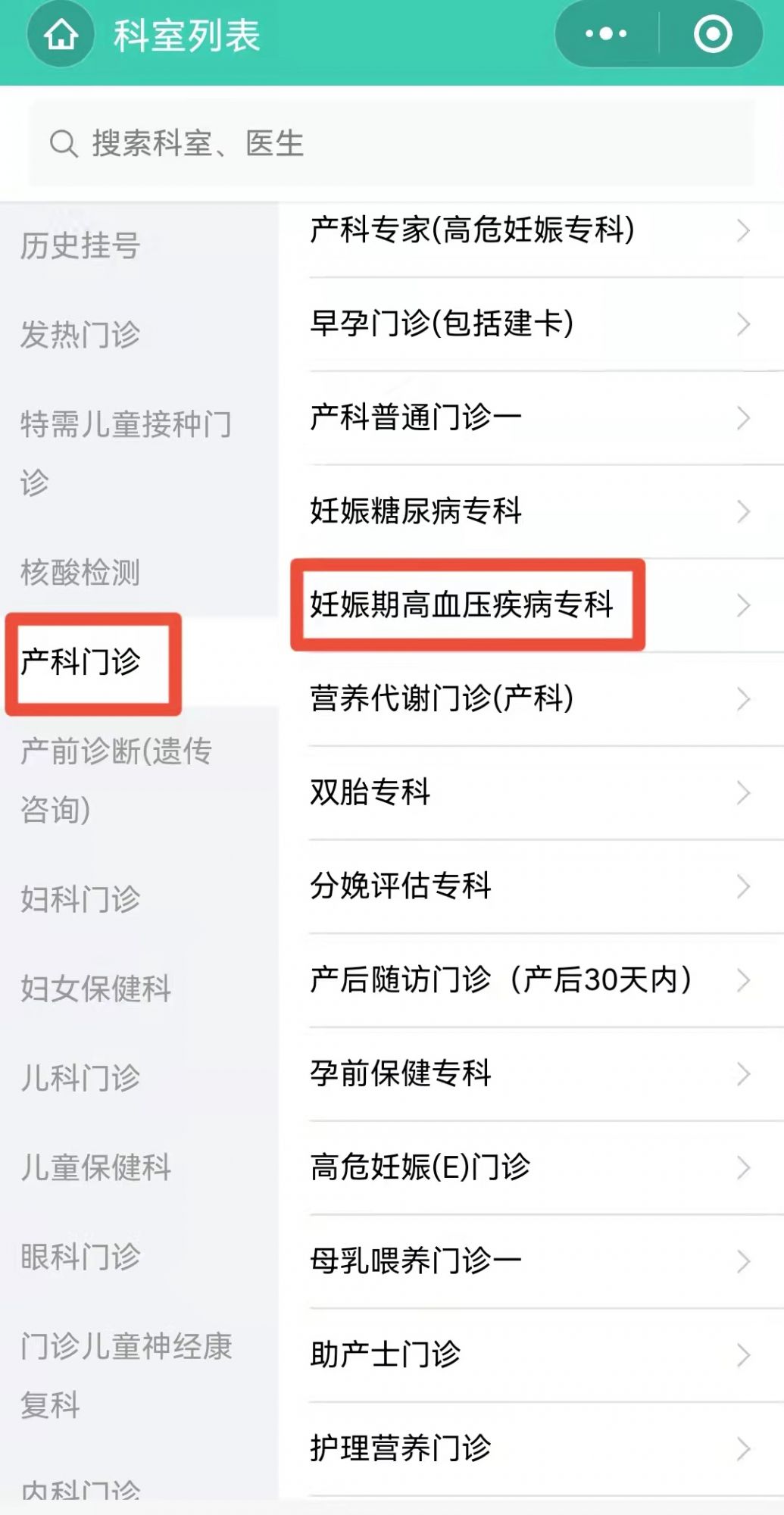This screenshot has width=784, height=1515.
Task: Open the mini program more options menu
Action: pos(607,34)
